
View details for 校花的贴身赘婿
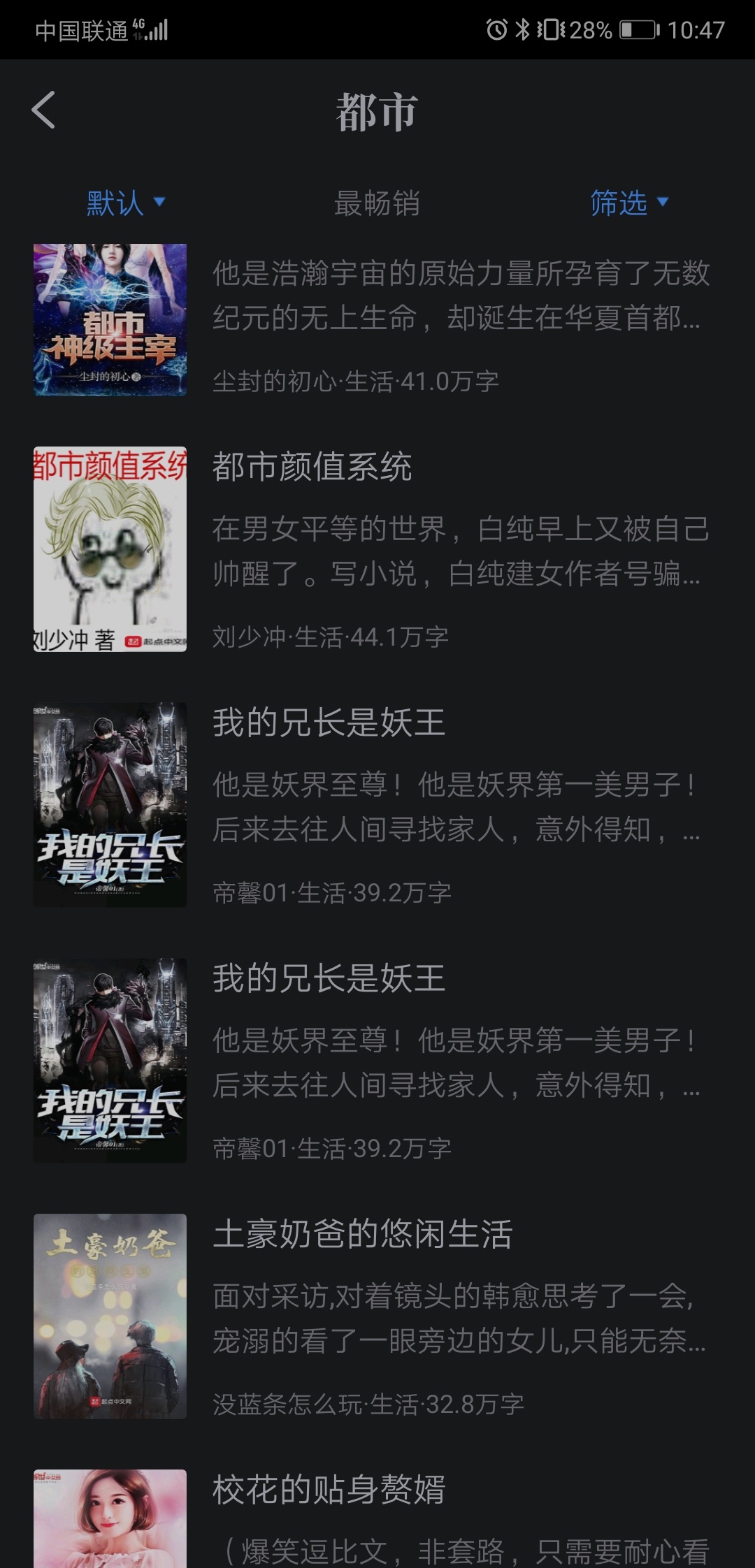[377, 1516]
